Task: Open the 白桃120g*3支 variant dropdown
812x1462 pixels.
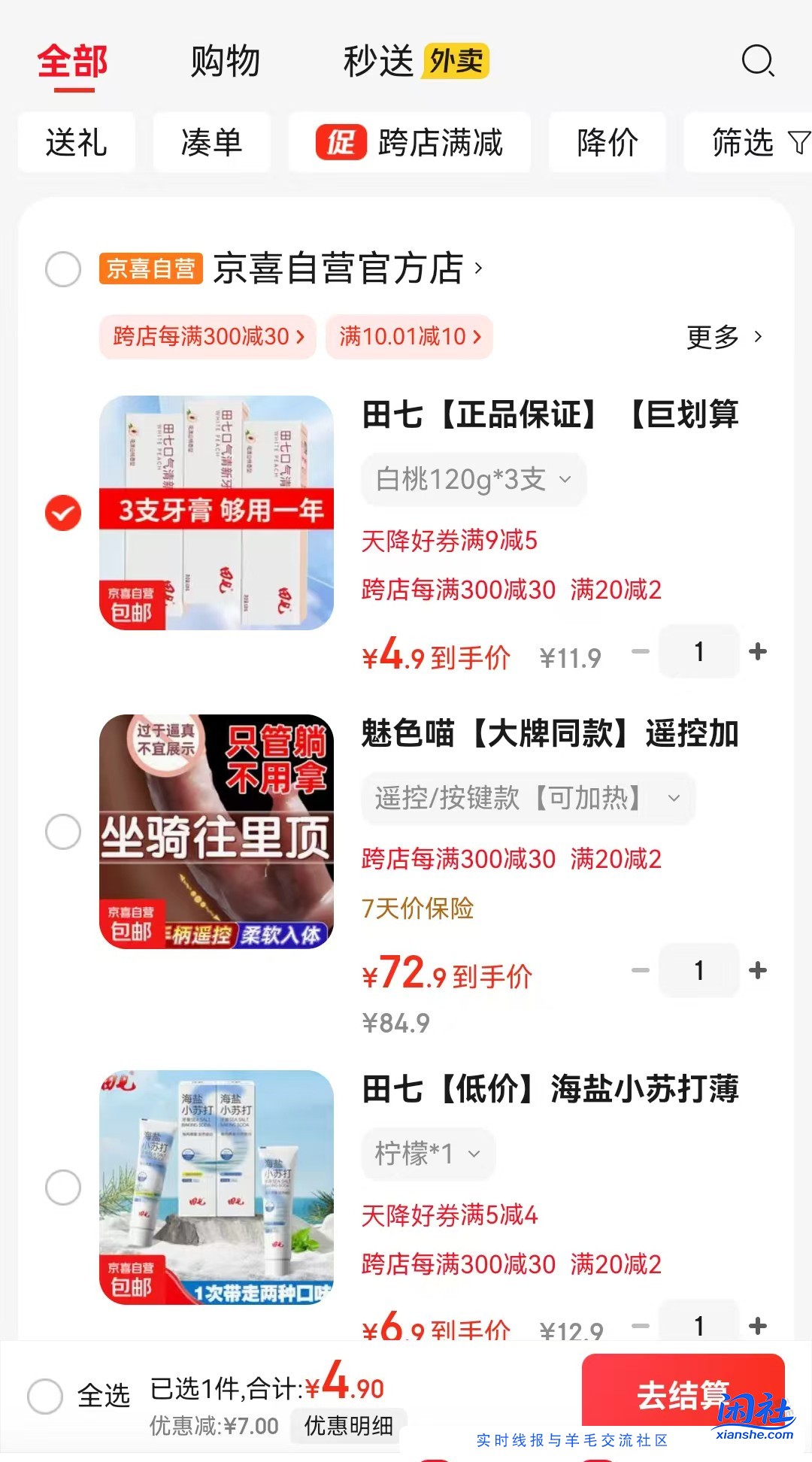Action: point(473,479)
